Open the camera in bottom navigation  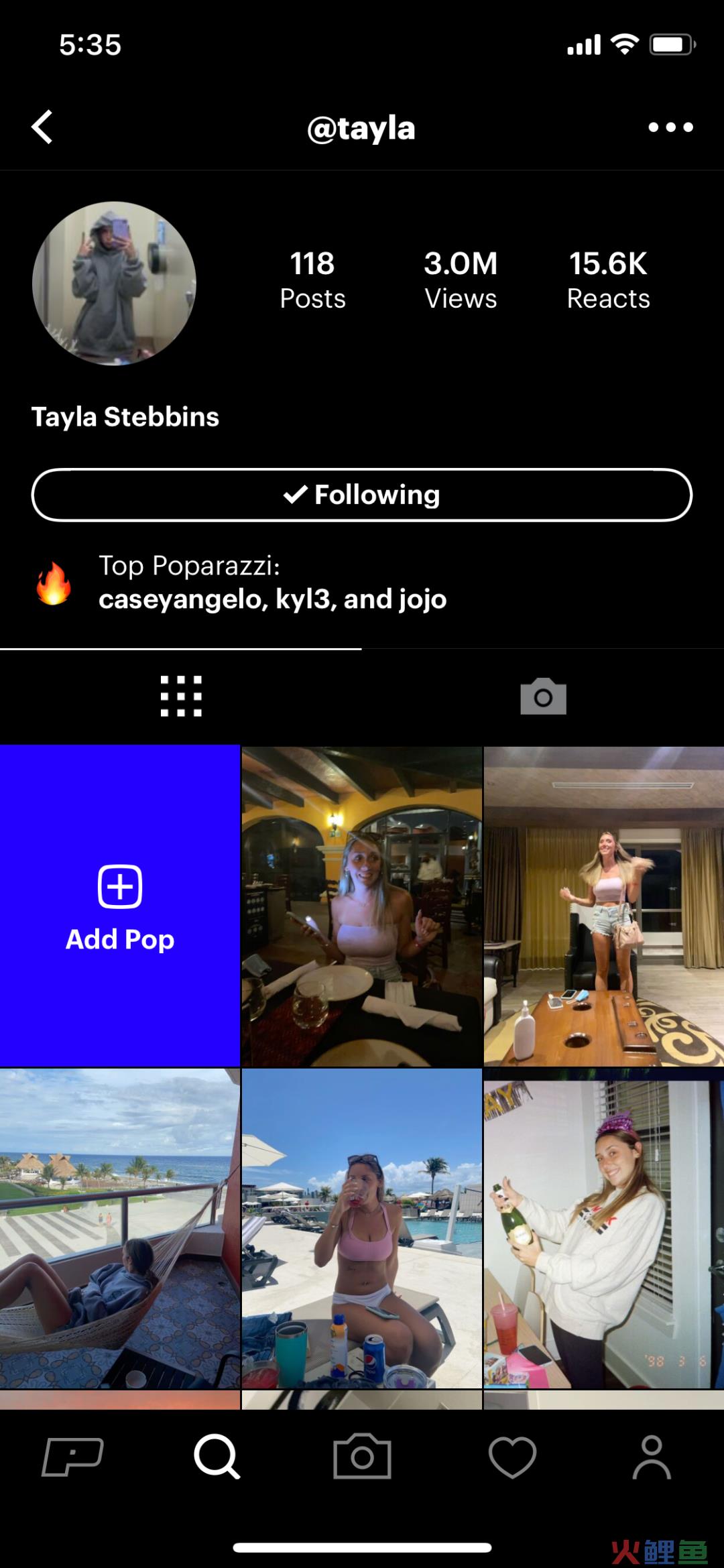coord(362,1456)
